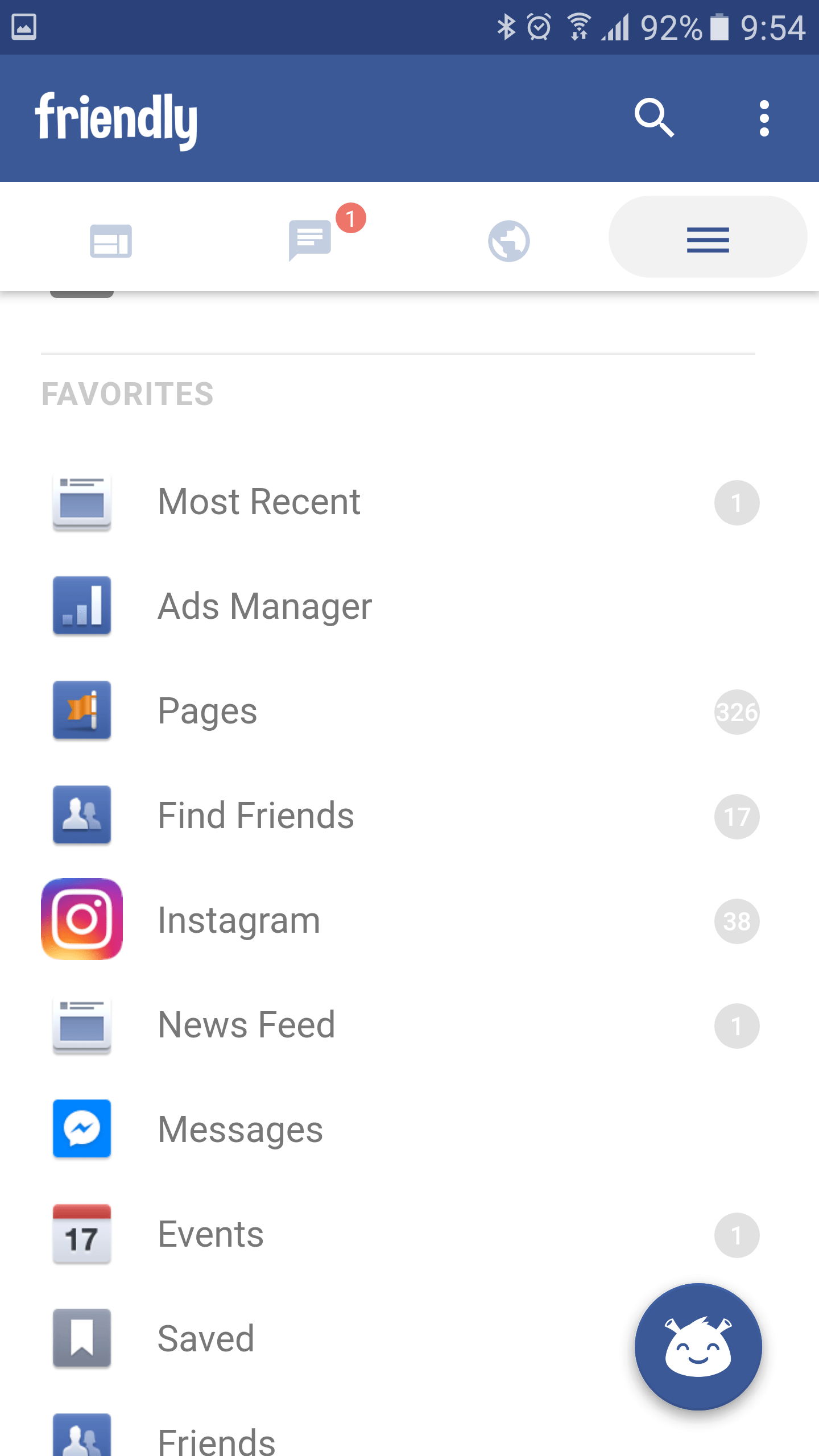The width and height of the screenshot is (819, 1456).
Task: Open the Friends row
Action: click(x=216, y=1440)
